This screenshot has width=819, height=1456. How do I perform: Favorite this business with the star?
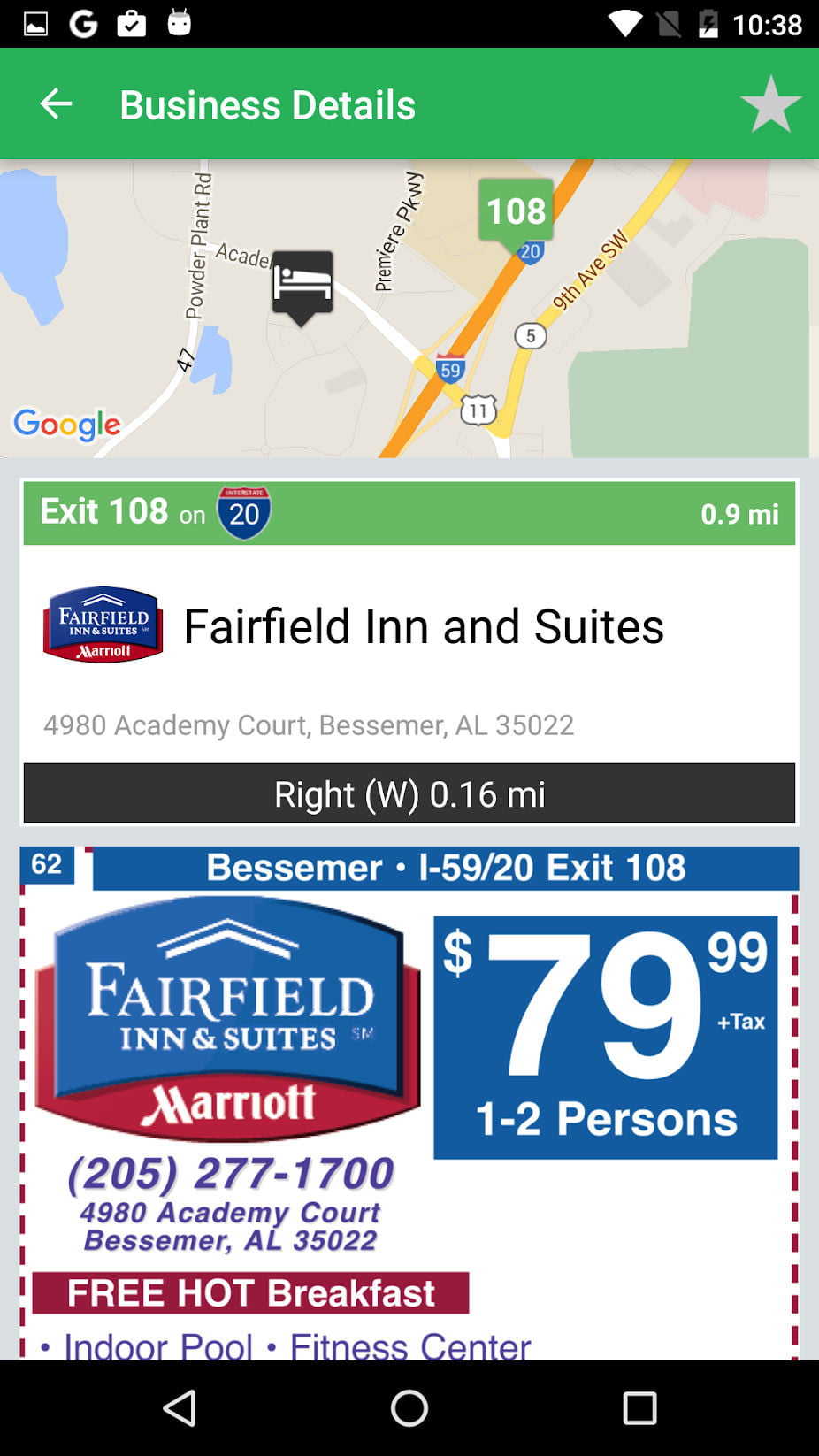pos(770,104)
